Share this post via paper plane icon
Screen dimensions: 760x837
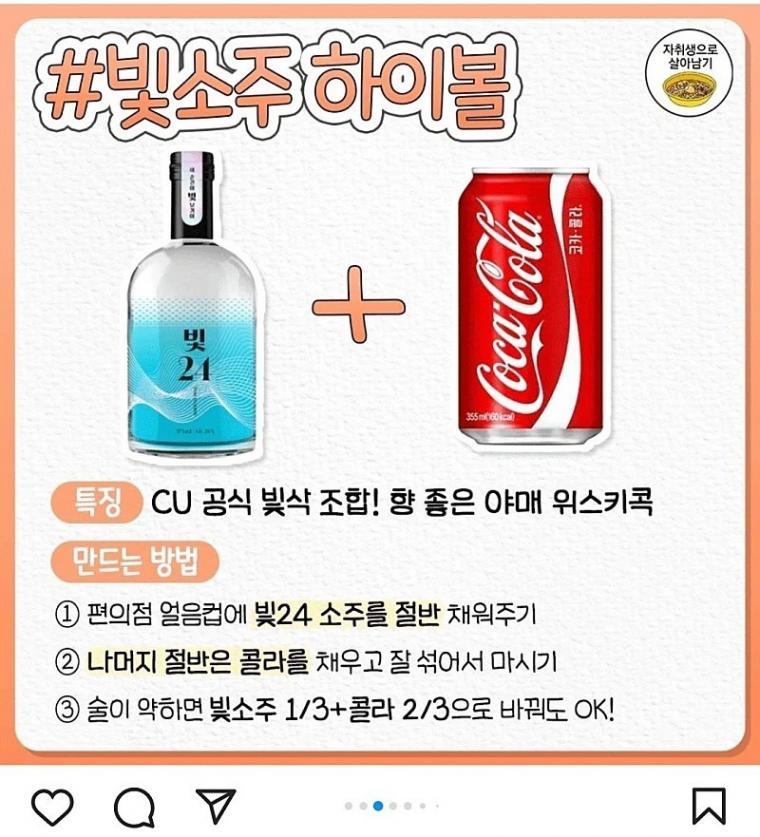(x=215, y=805)
